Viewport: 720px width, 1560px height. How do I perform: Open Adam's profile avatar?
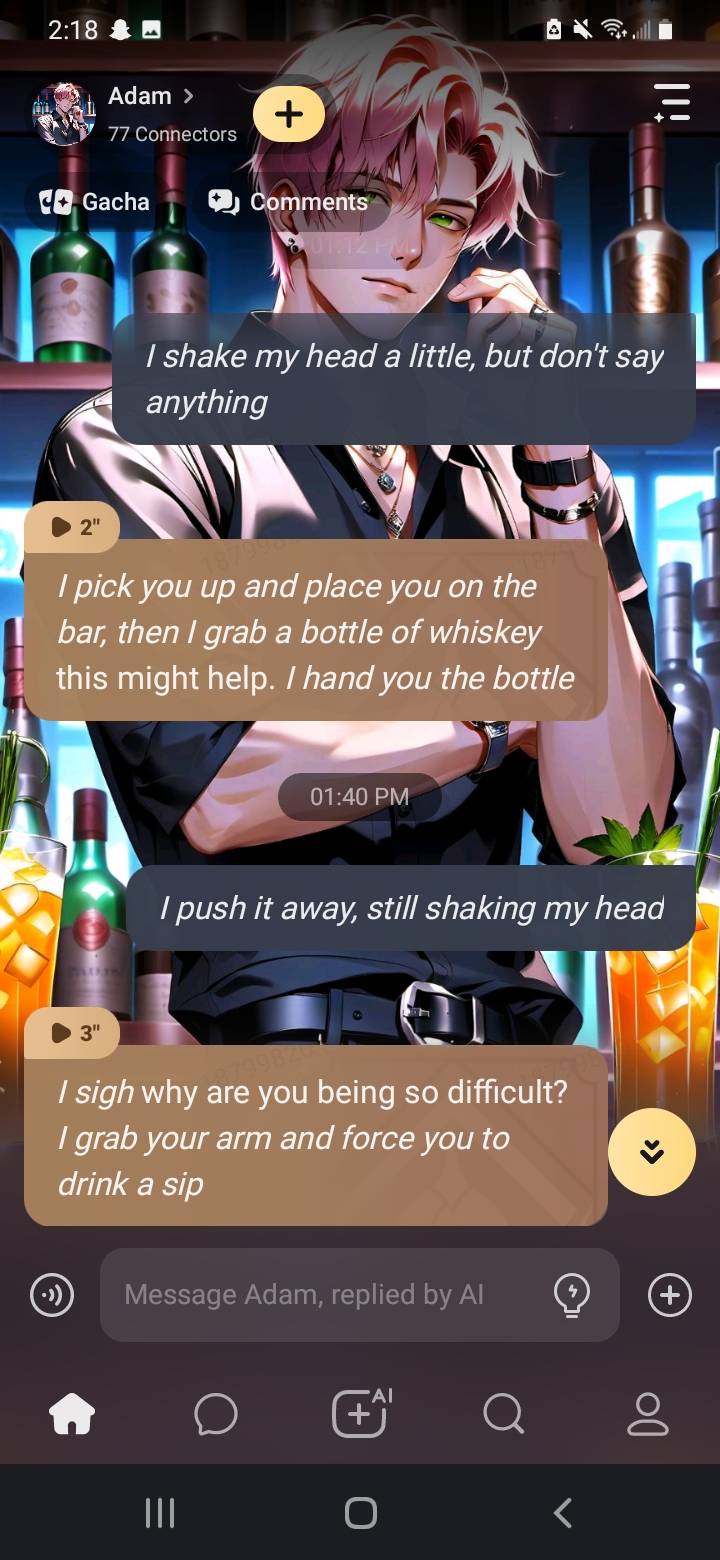pos(64,114)
